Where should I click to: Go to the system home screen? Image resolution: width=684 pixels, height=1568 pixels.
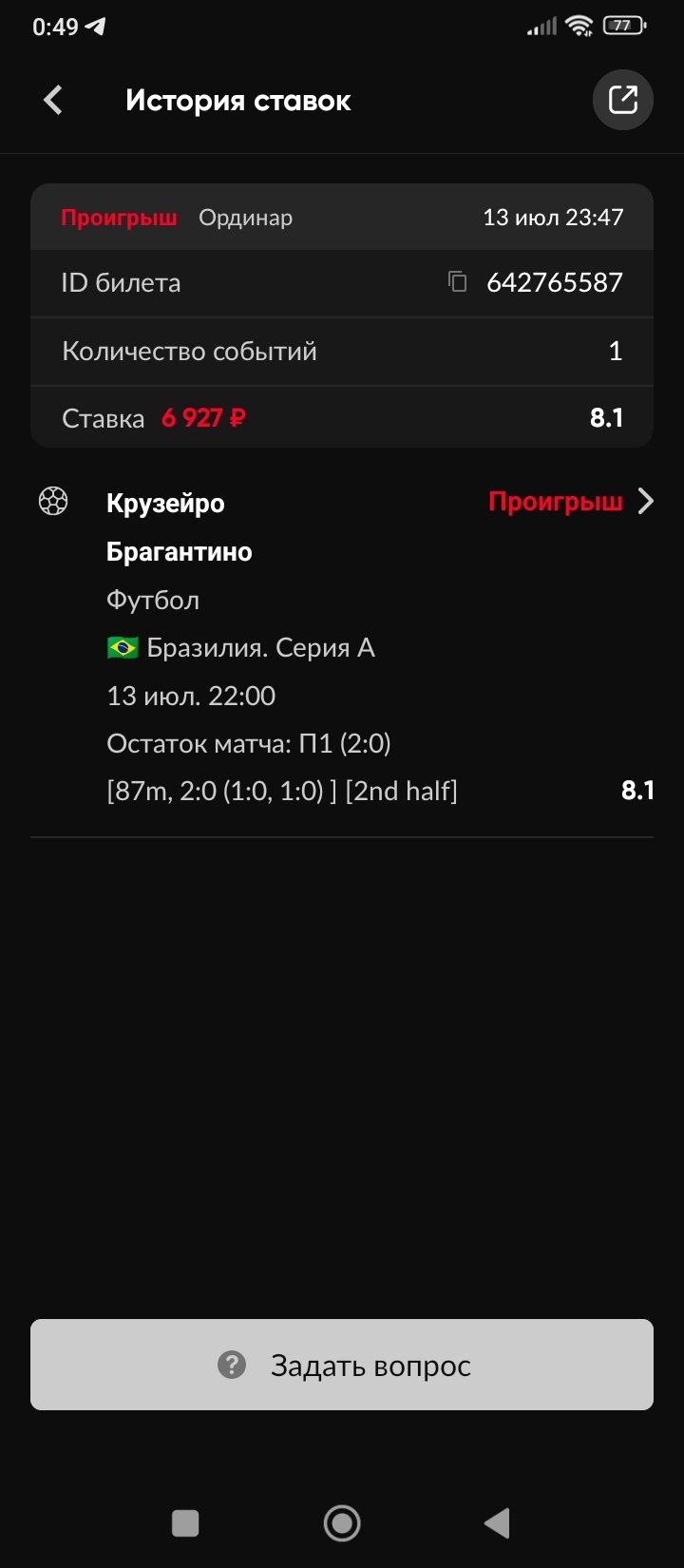[342, 1523]
